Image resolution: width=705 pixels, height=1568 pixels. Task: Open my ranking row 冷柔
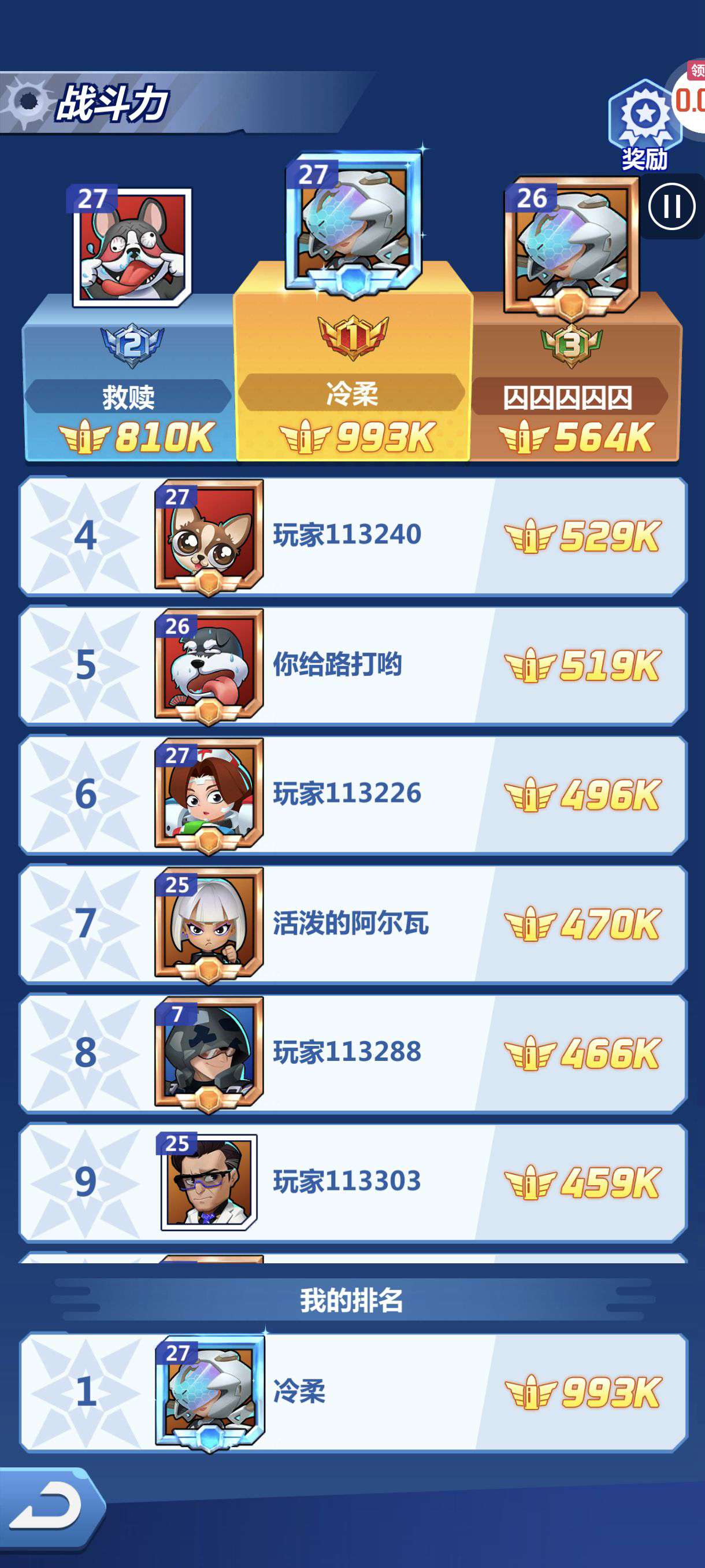[353, 1392]
